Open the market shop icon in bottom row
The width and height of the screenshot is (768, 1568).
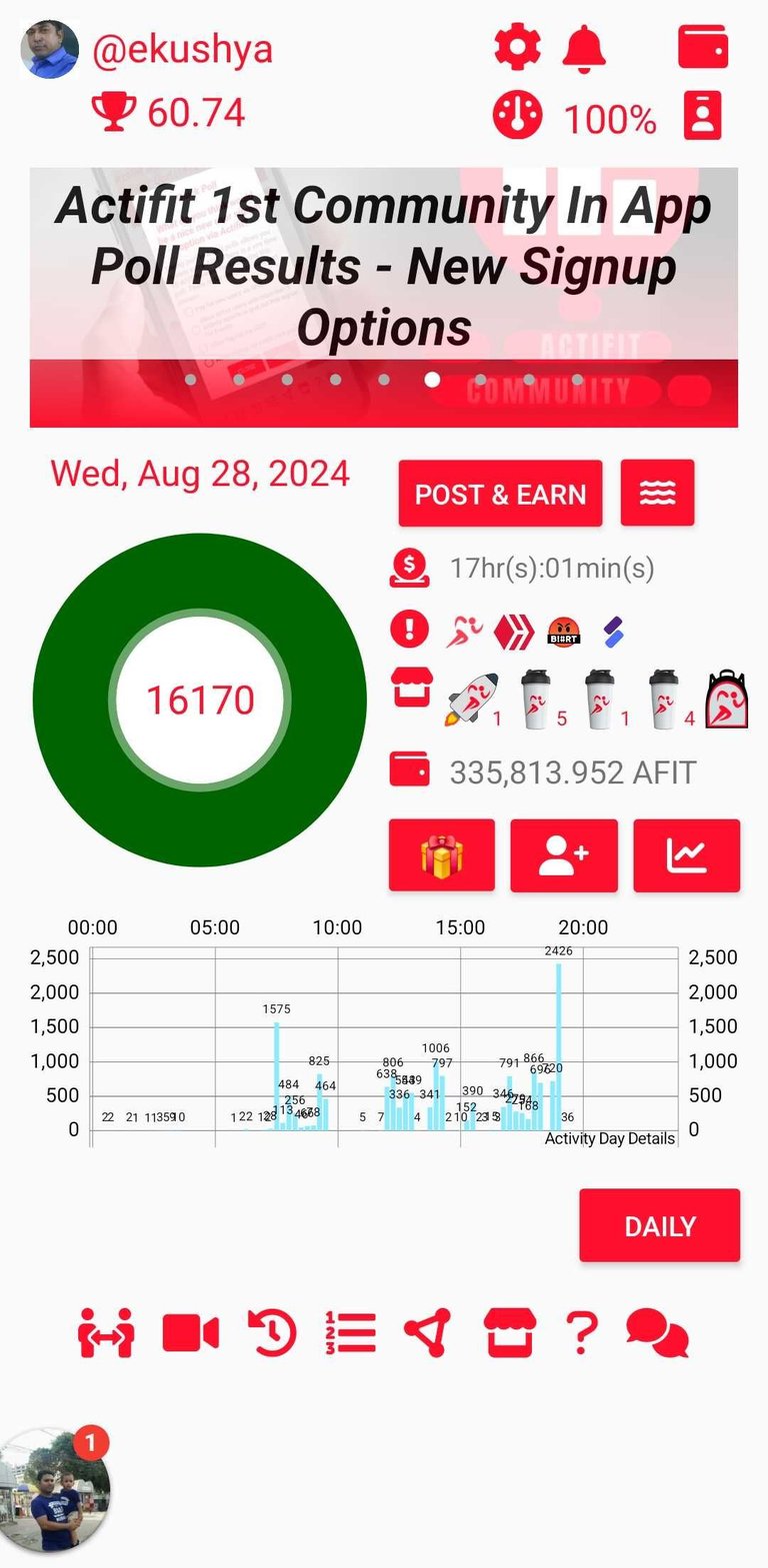[x=510, y=1333]
